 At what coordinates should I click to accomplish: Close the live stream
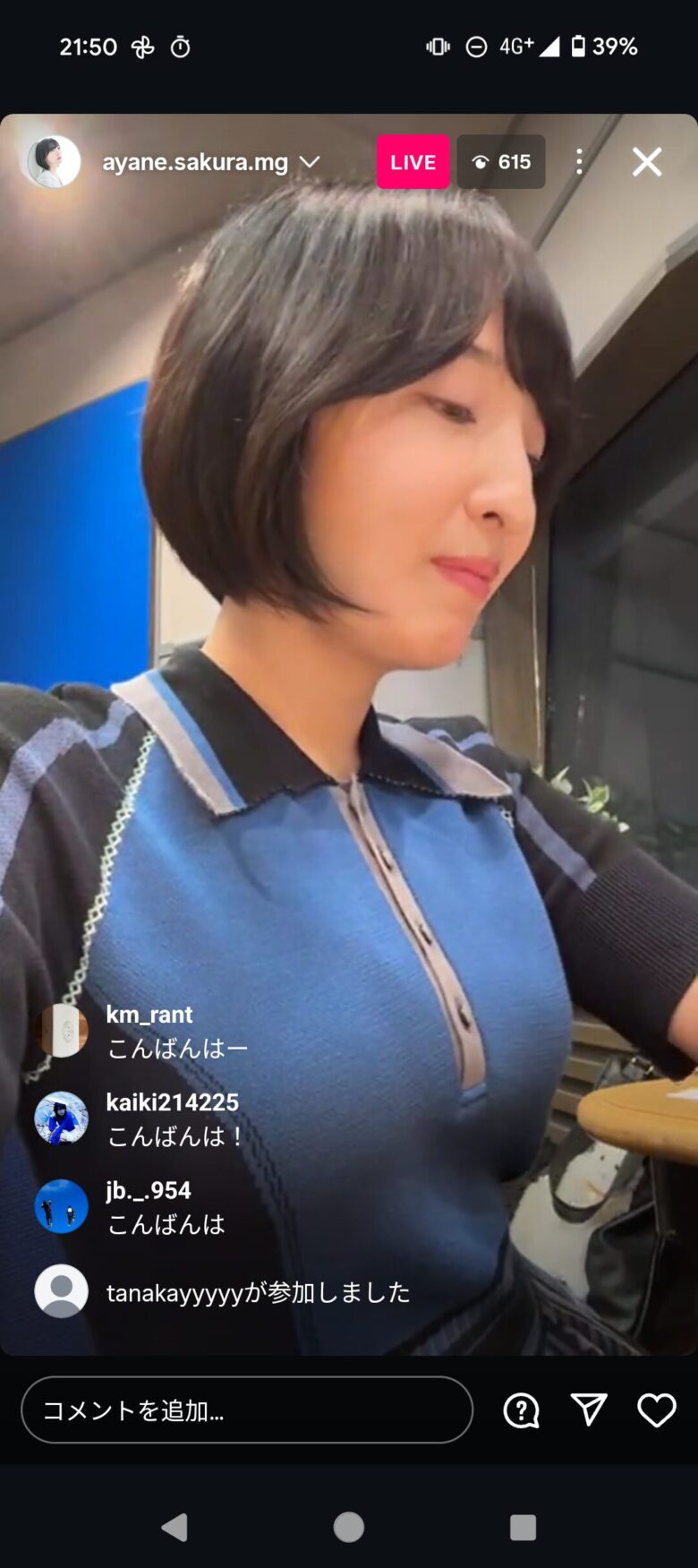click(x=646, y=162)
